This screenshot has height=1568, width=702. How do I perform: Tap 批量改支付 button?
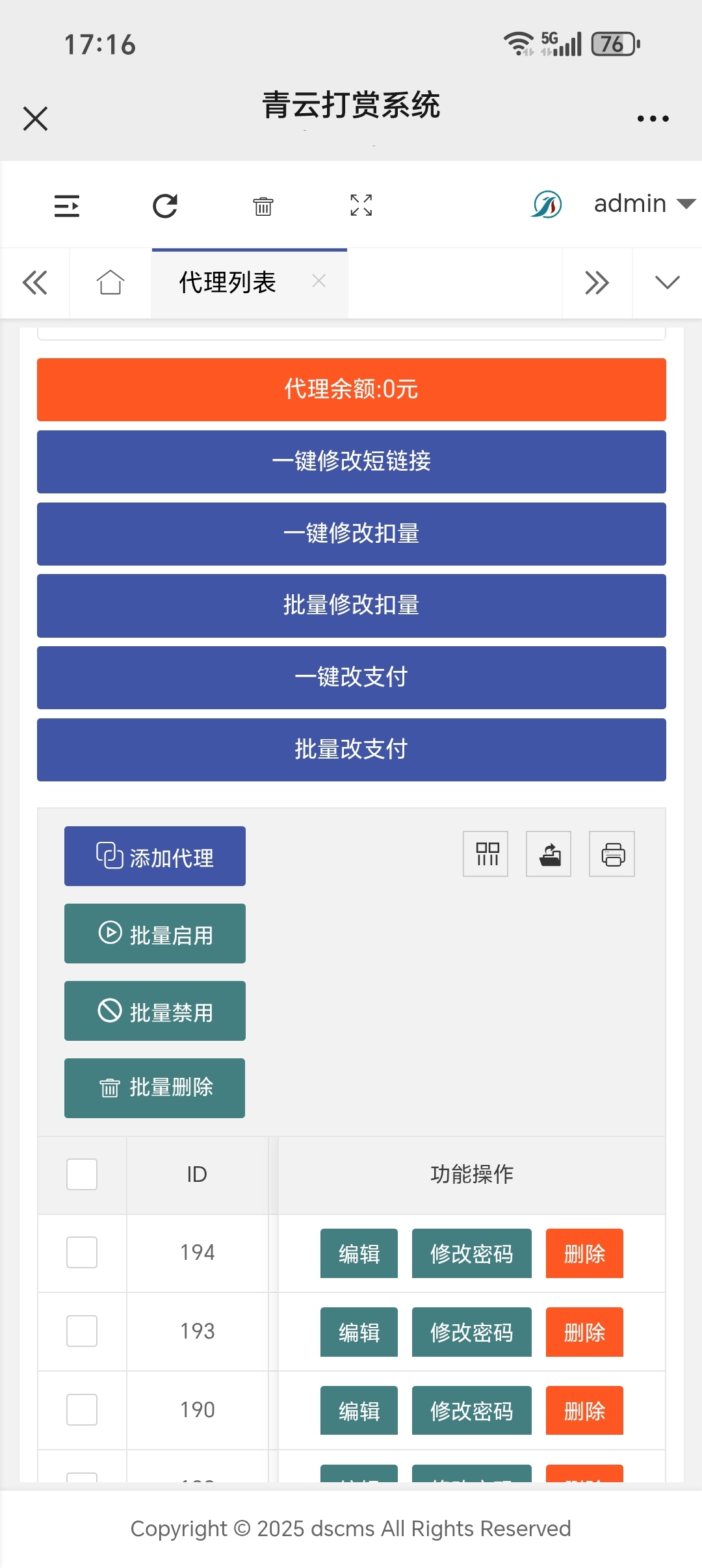(351, 750)
